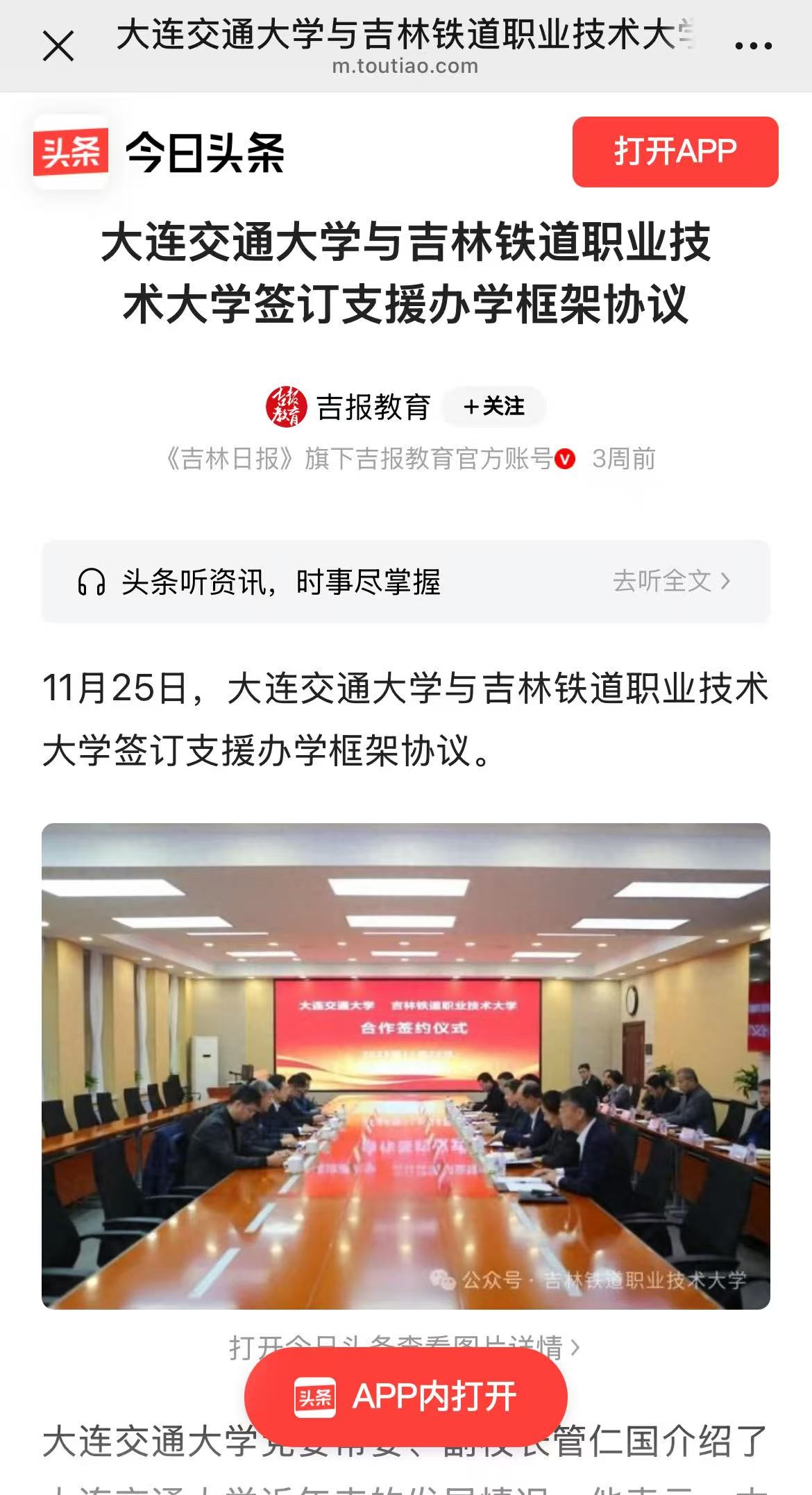
Task: Close the web page with the X
Action: coord(58,47)
